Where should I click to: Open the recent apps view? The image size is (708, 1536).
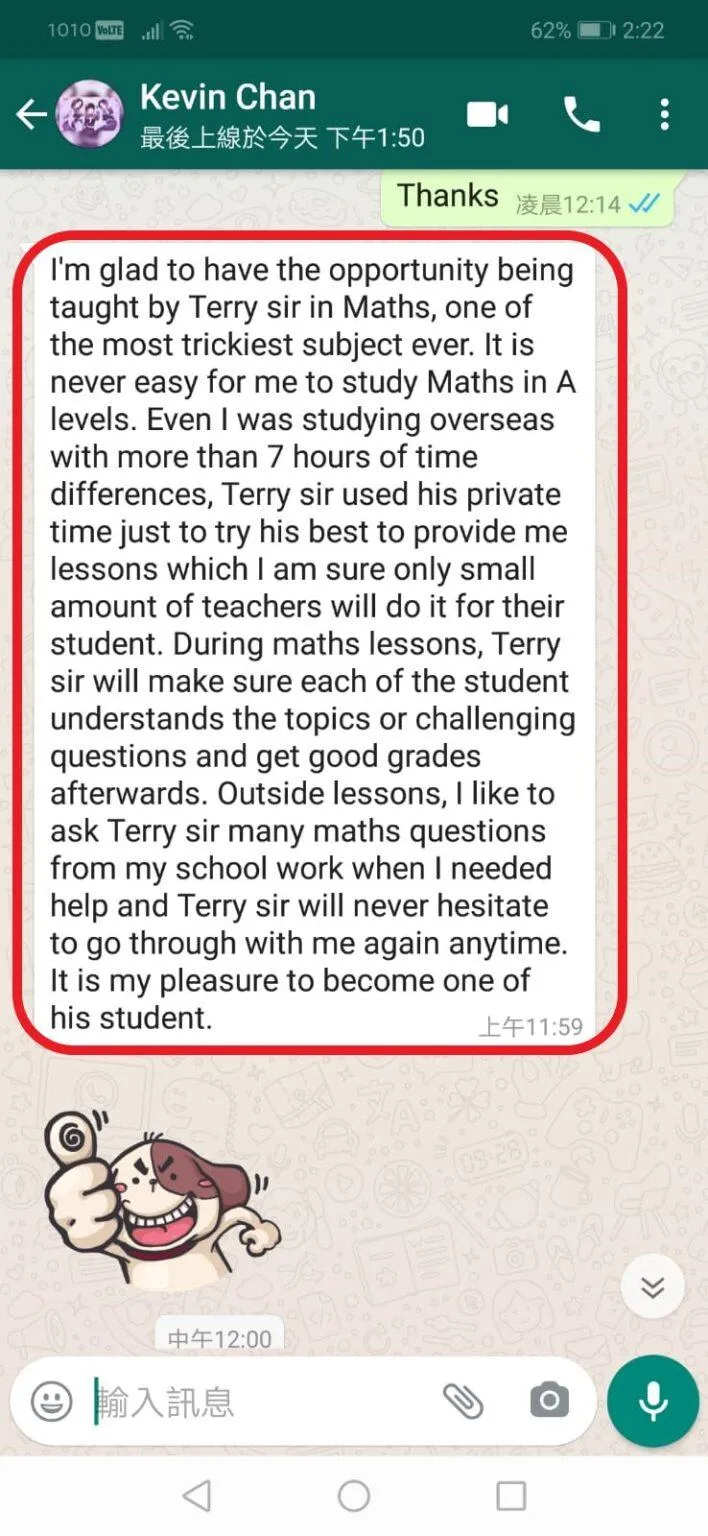point(511,1496)
